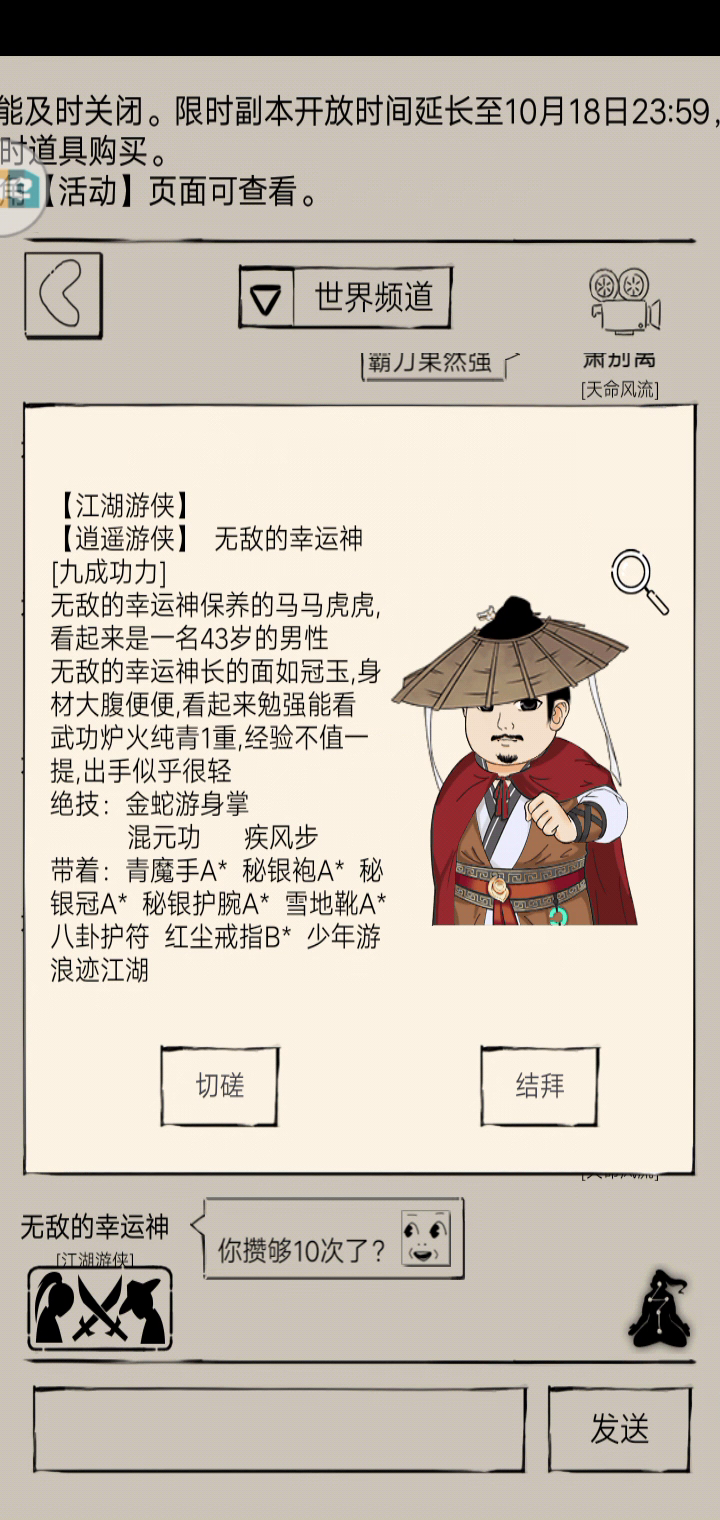
Task: Challenge the player with 切磋
Action: (x=220, y=1086)
